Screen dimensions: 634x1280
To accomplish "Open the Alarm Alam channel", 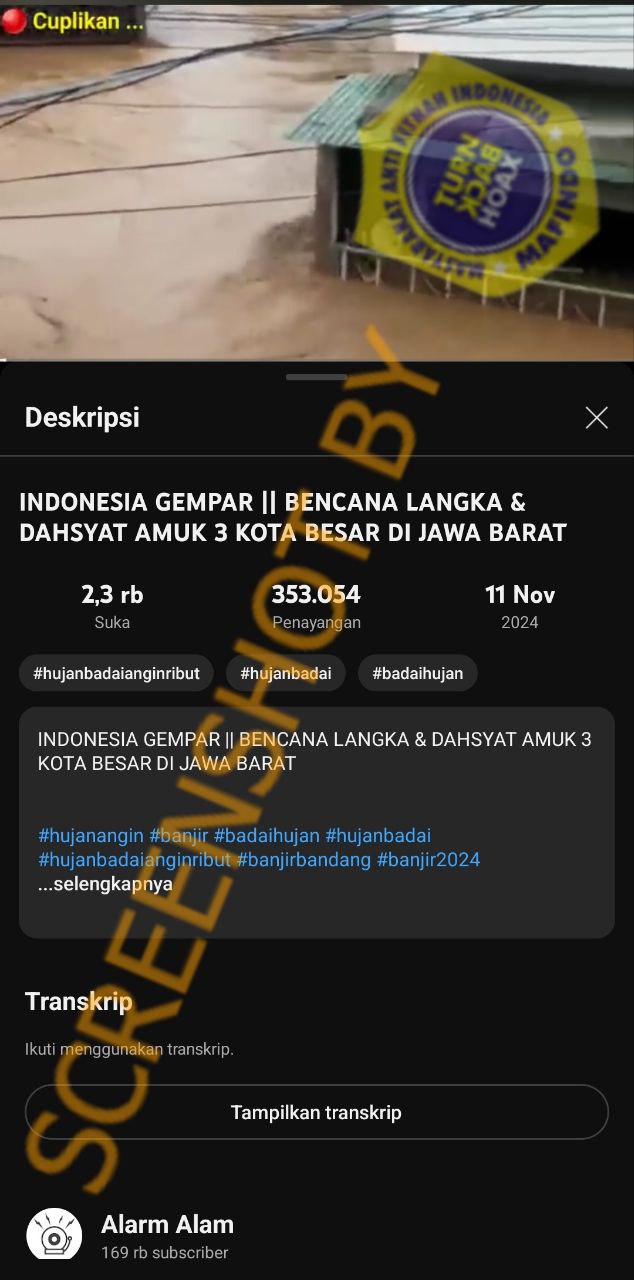I will [x=167, y=1225].
